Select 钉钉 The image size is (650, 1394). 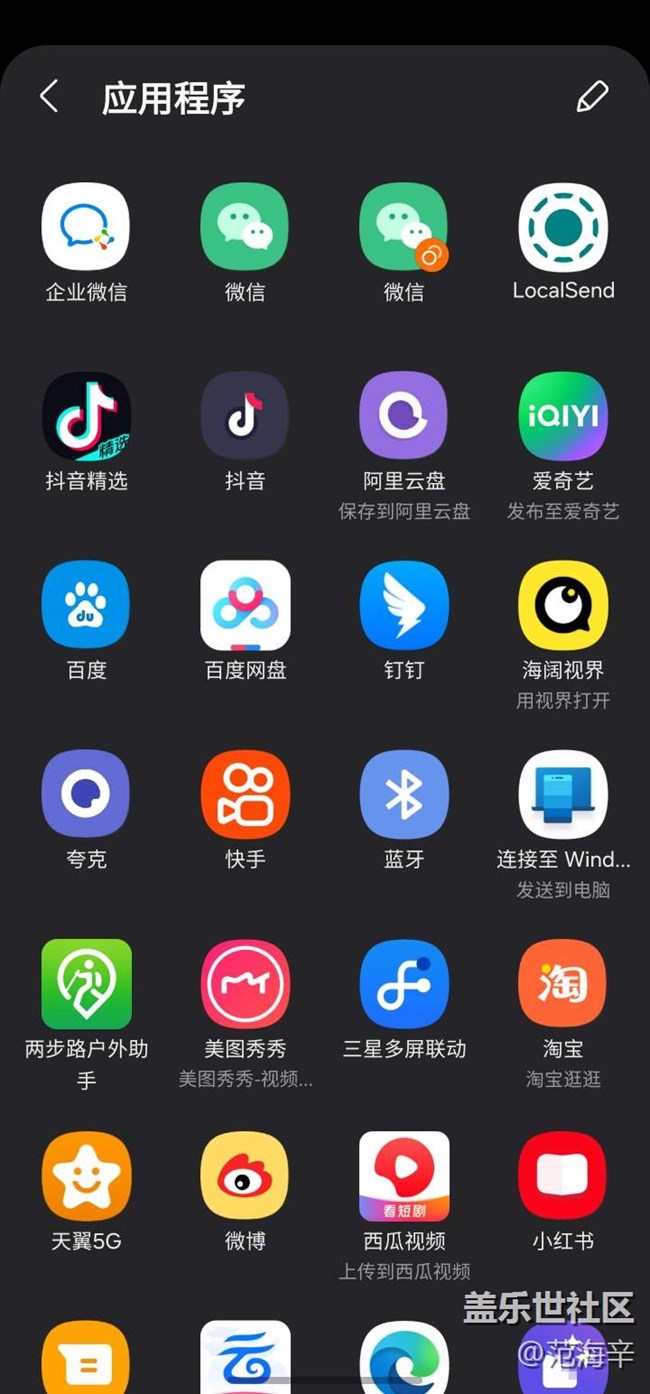tap(404, 605)
